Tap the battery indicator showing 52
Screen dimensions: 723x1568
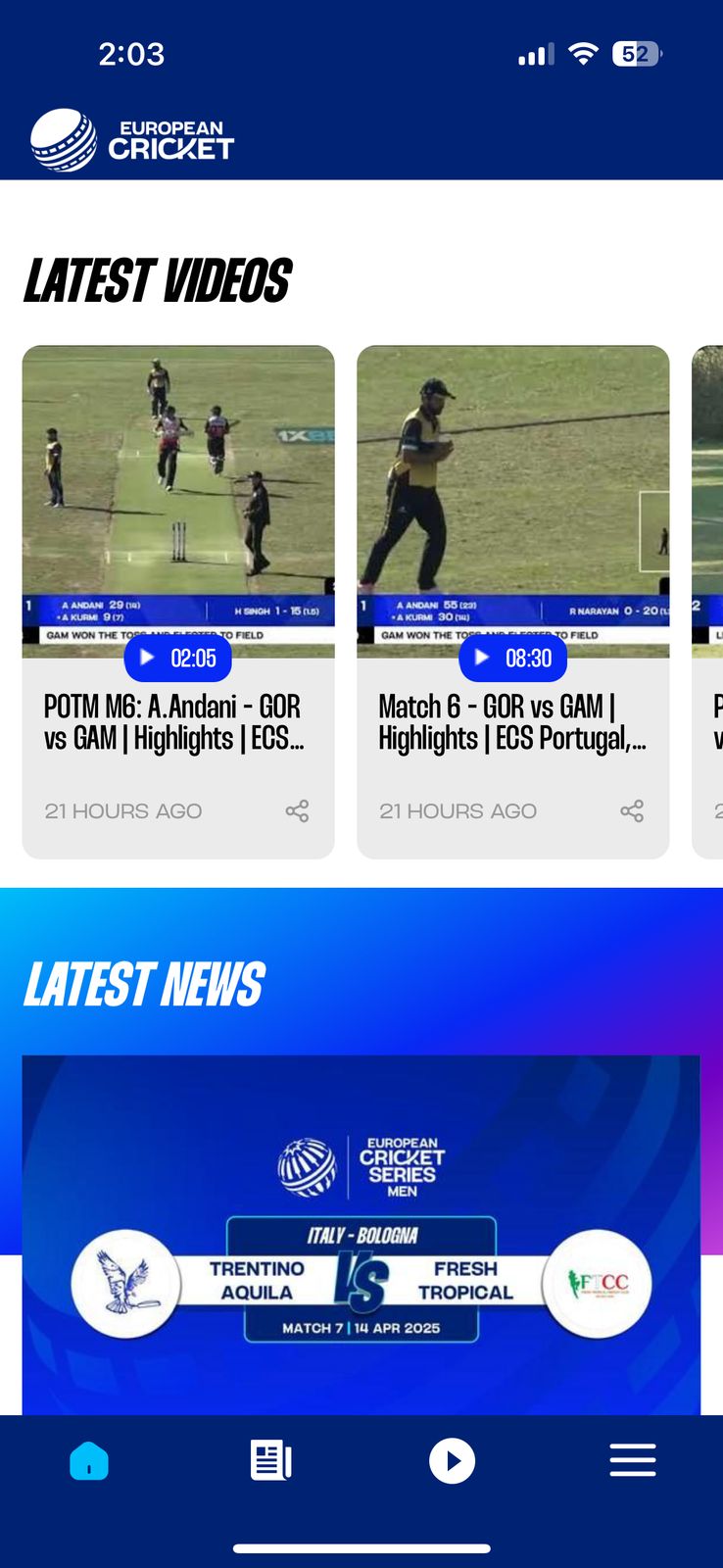coord(638,55)
